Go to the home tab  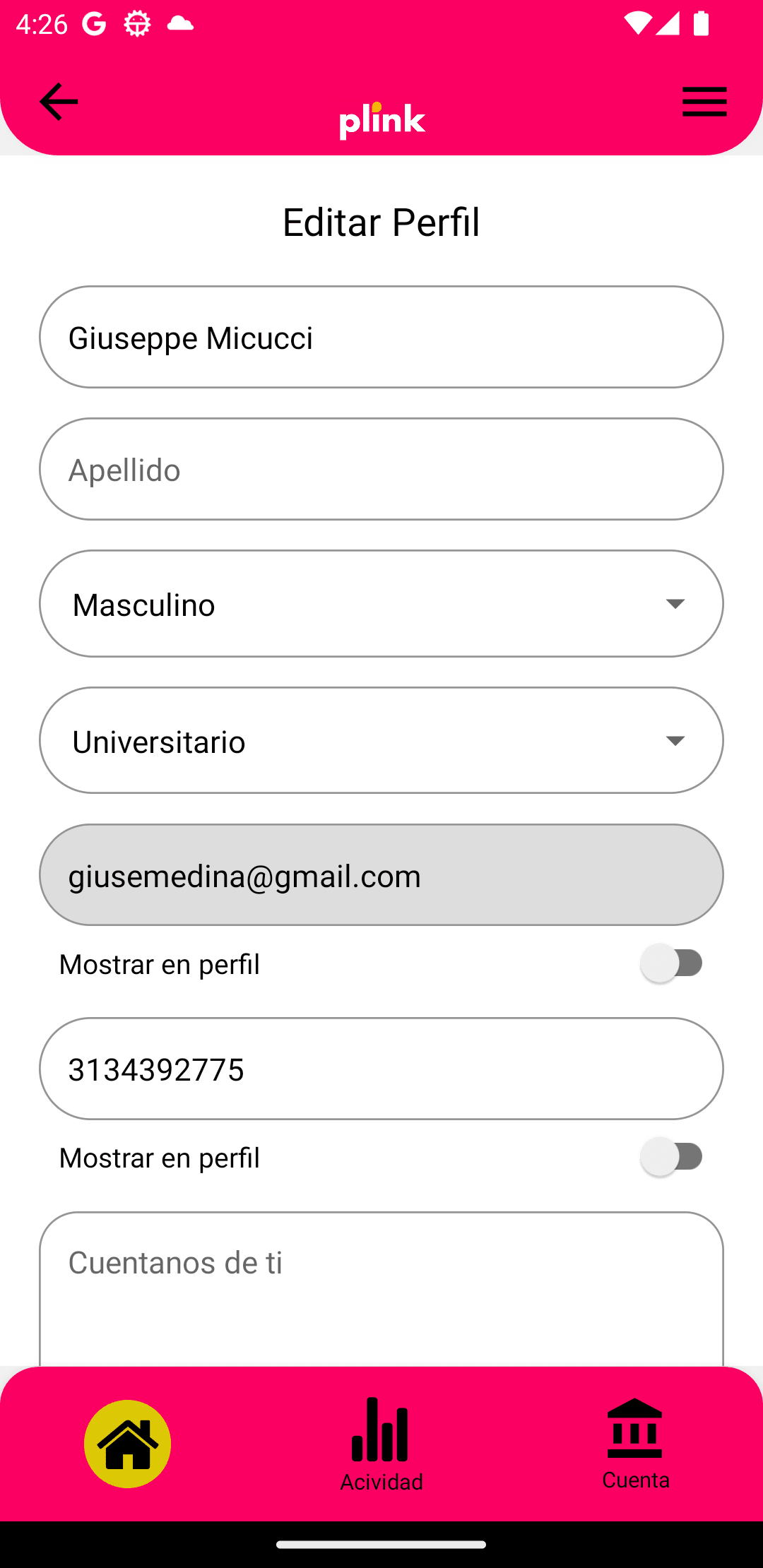(128, 1444)
